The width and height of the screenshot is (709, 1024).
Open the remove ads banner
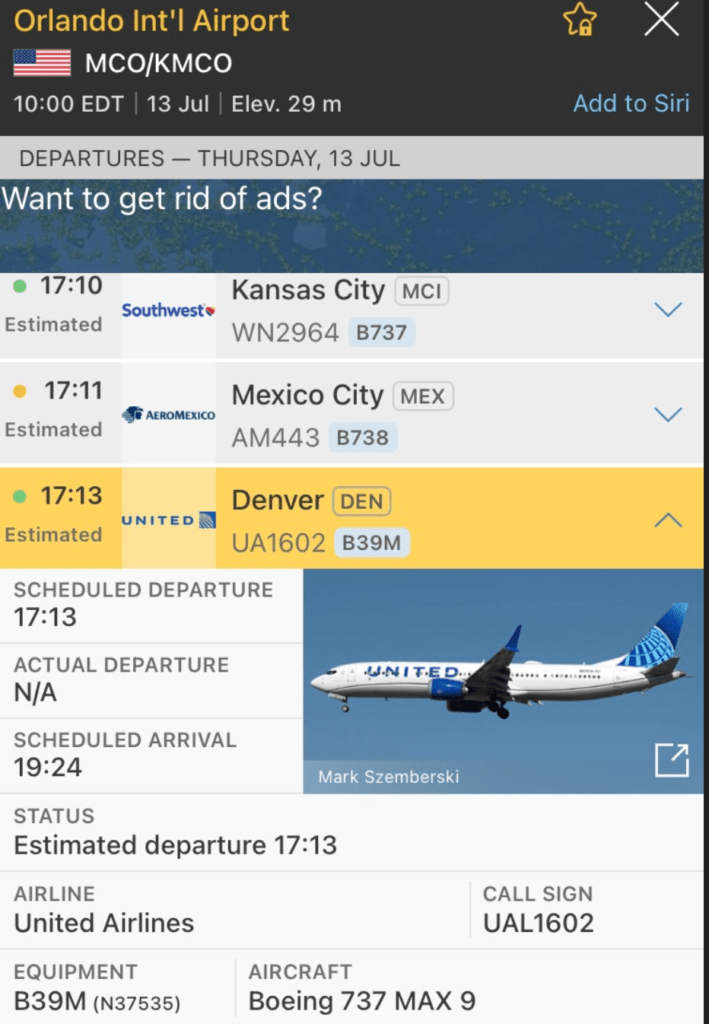point(354,225)
